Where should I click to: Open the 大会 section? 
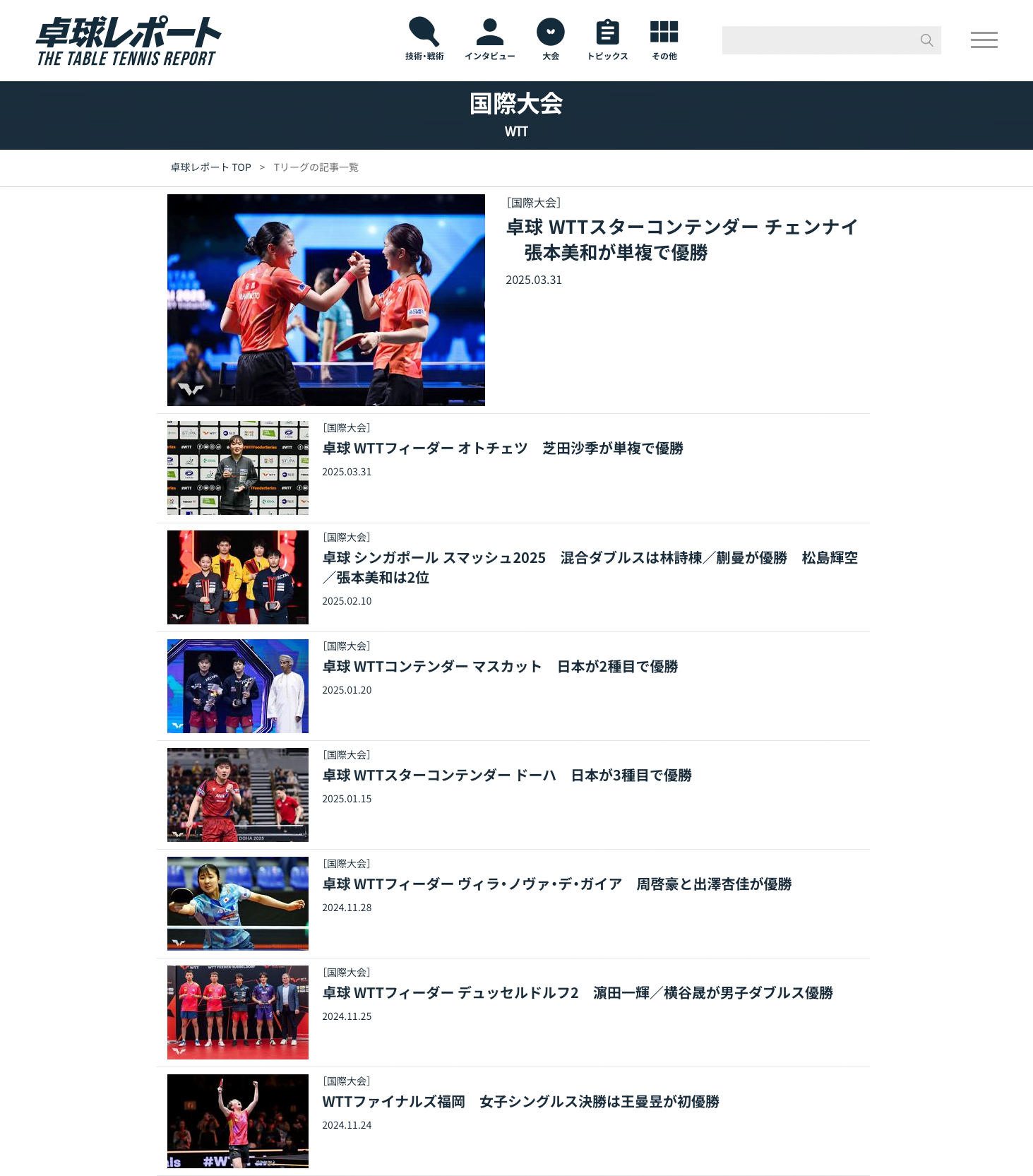coord(550,40)
